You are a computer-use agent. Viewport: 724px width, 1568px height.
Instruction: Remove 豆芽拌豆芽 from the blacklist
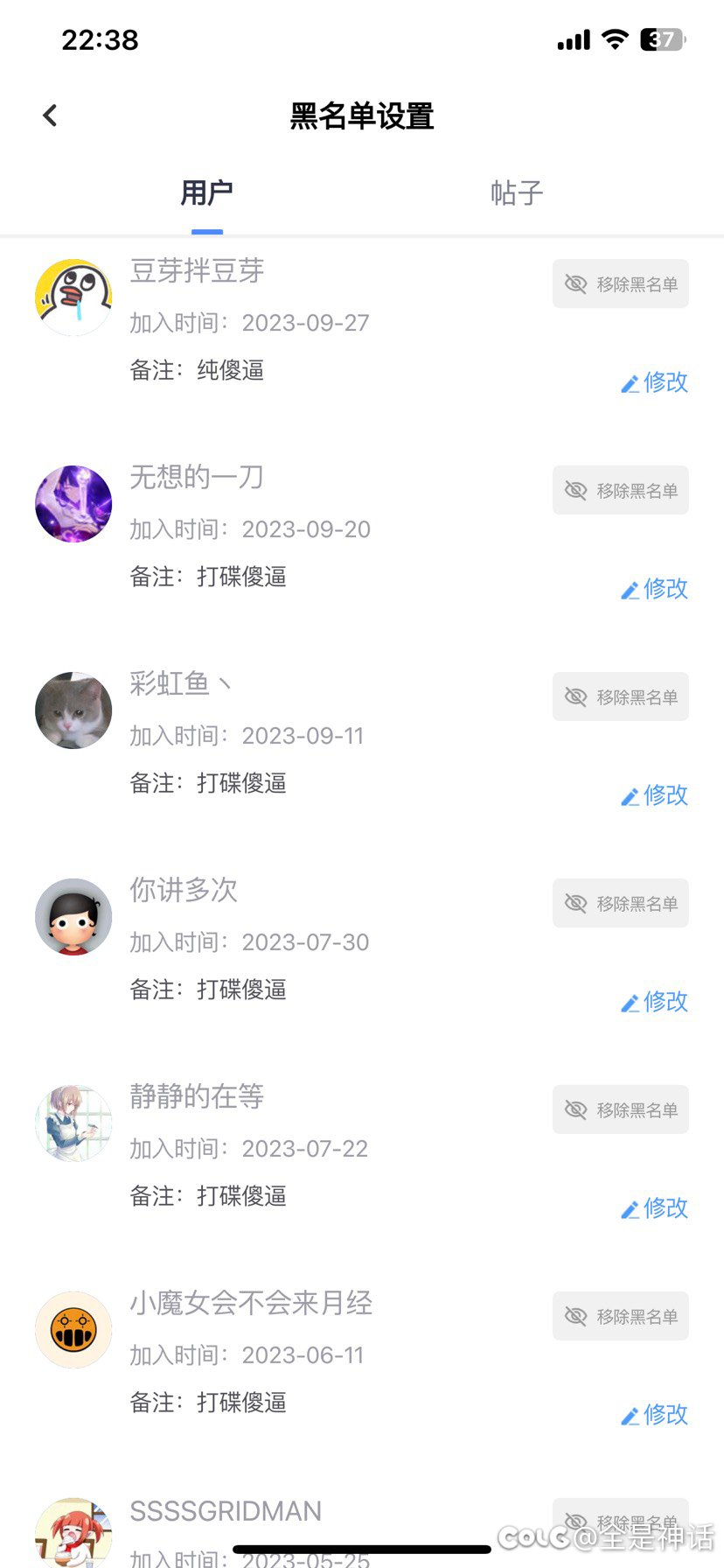[621, 283]
